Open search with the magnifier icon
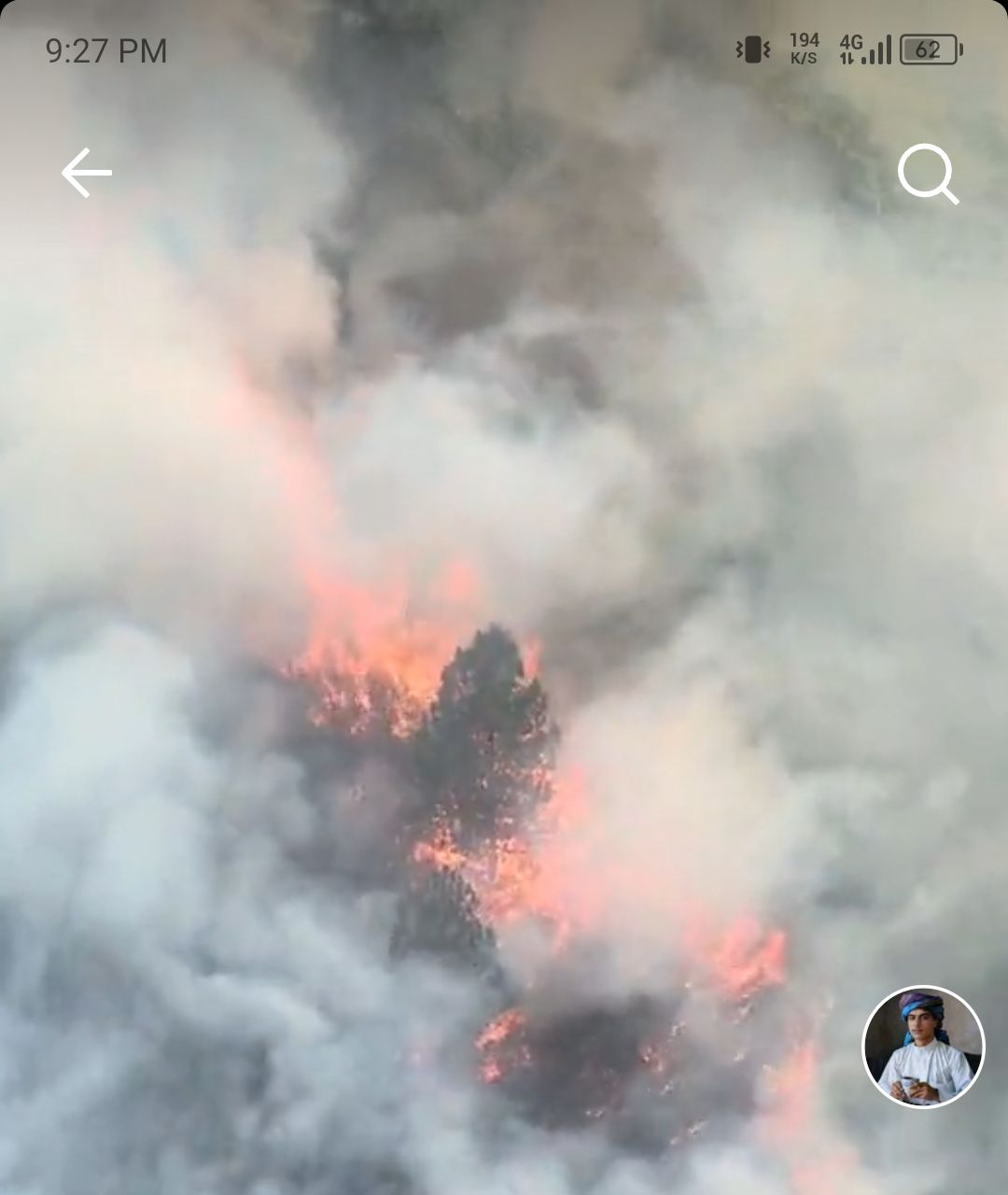This screenshot has width=1008, height=1195. click(x=928, y=174)
